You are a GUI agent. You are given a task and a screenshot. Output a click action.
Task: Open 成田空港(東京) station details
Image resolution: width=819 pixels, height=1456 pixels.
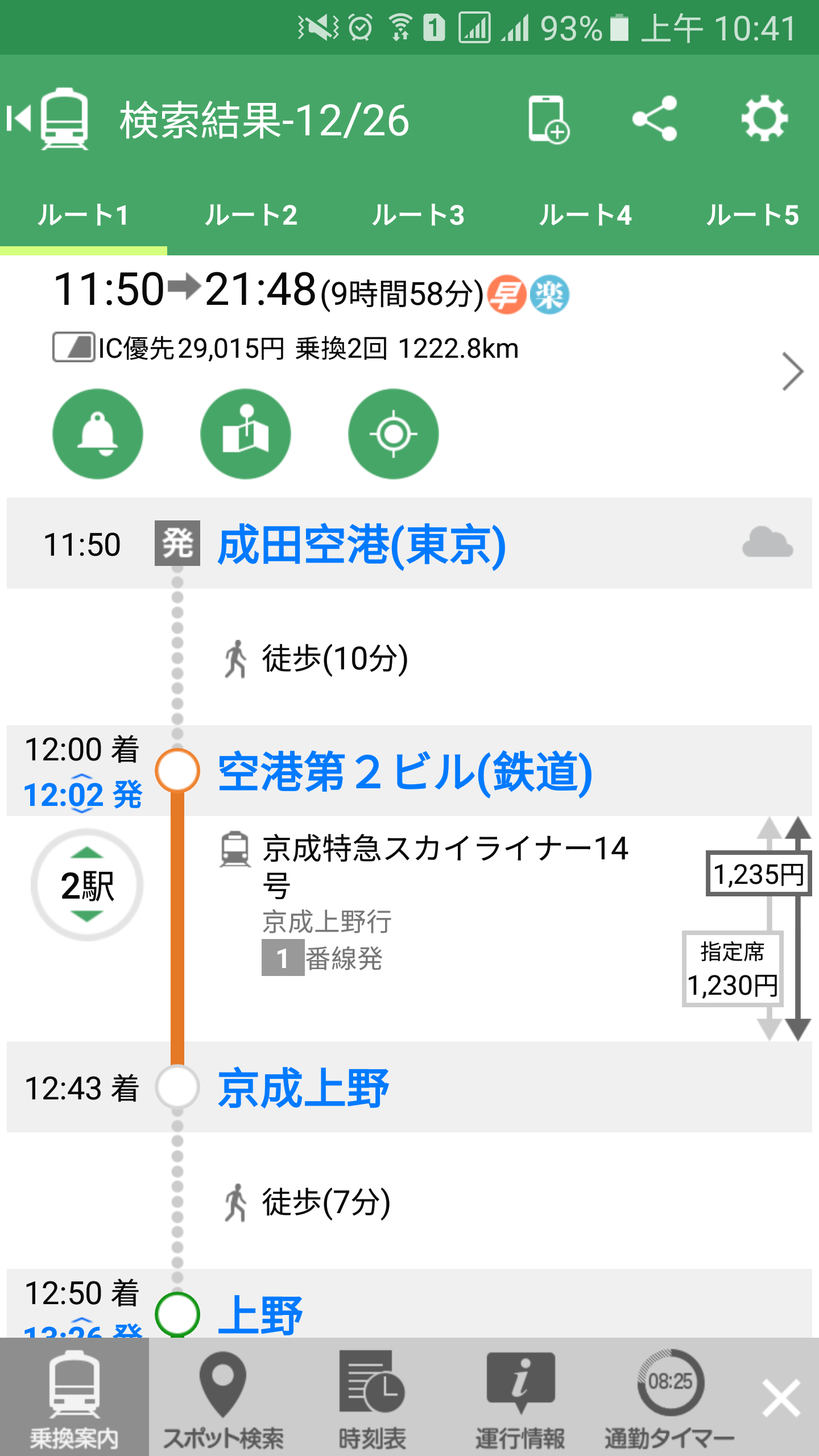coord(362,544)
